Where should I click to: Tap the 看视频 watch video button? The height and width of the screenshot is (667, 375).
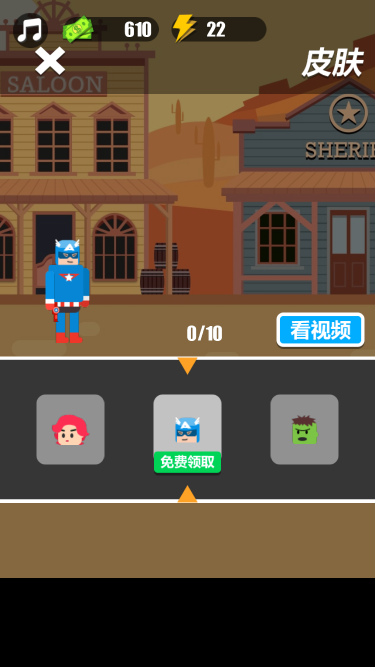pos(321,330)
